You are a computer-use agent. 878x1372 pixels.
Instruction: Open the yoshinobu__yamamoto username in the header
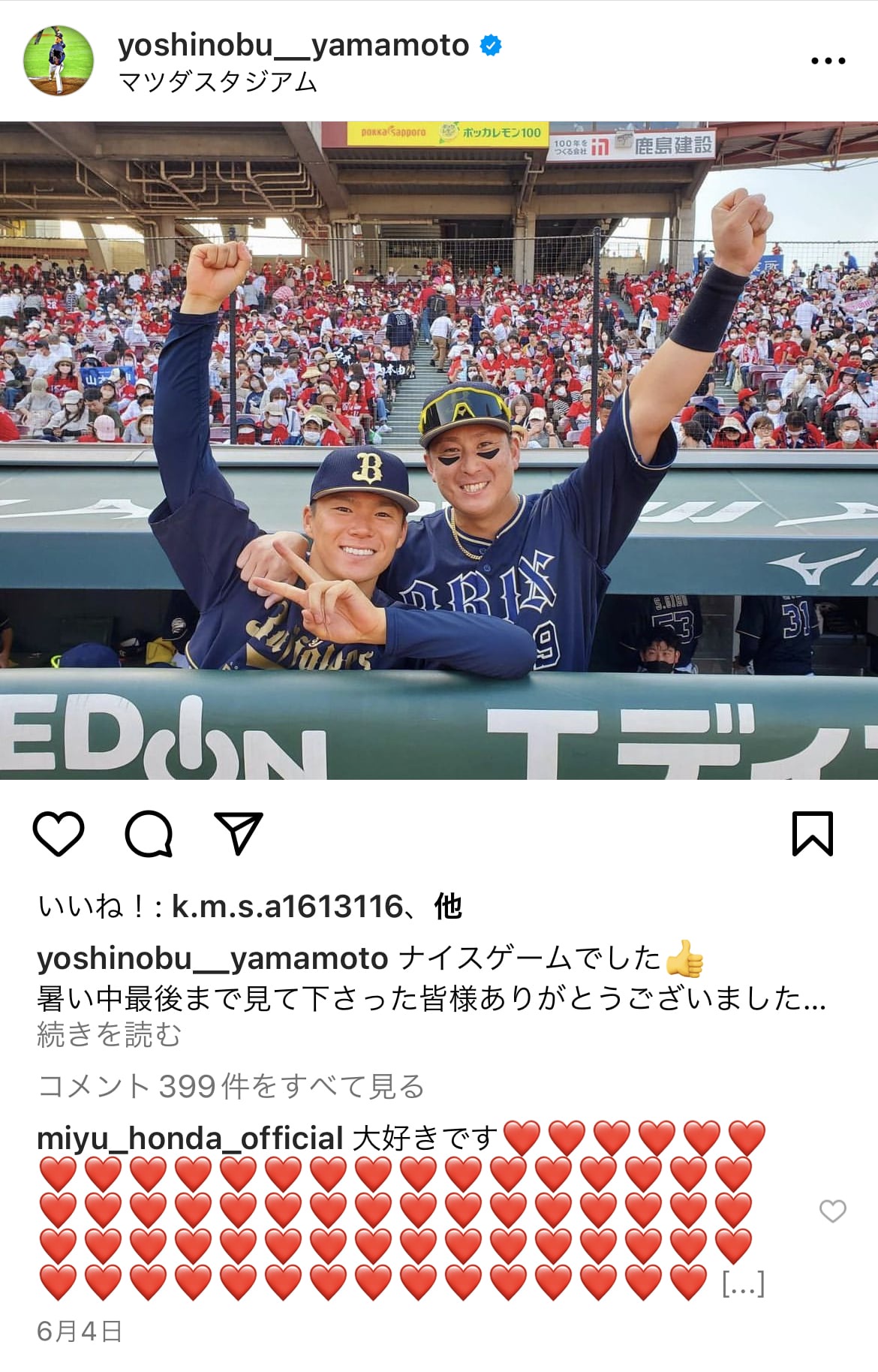[x=293, y=46]
